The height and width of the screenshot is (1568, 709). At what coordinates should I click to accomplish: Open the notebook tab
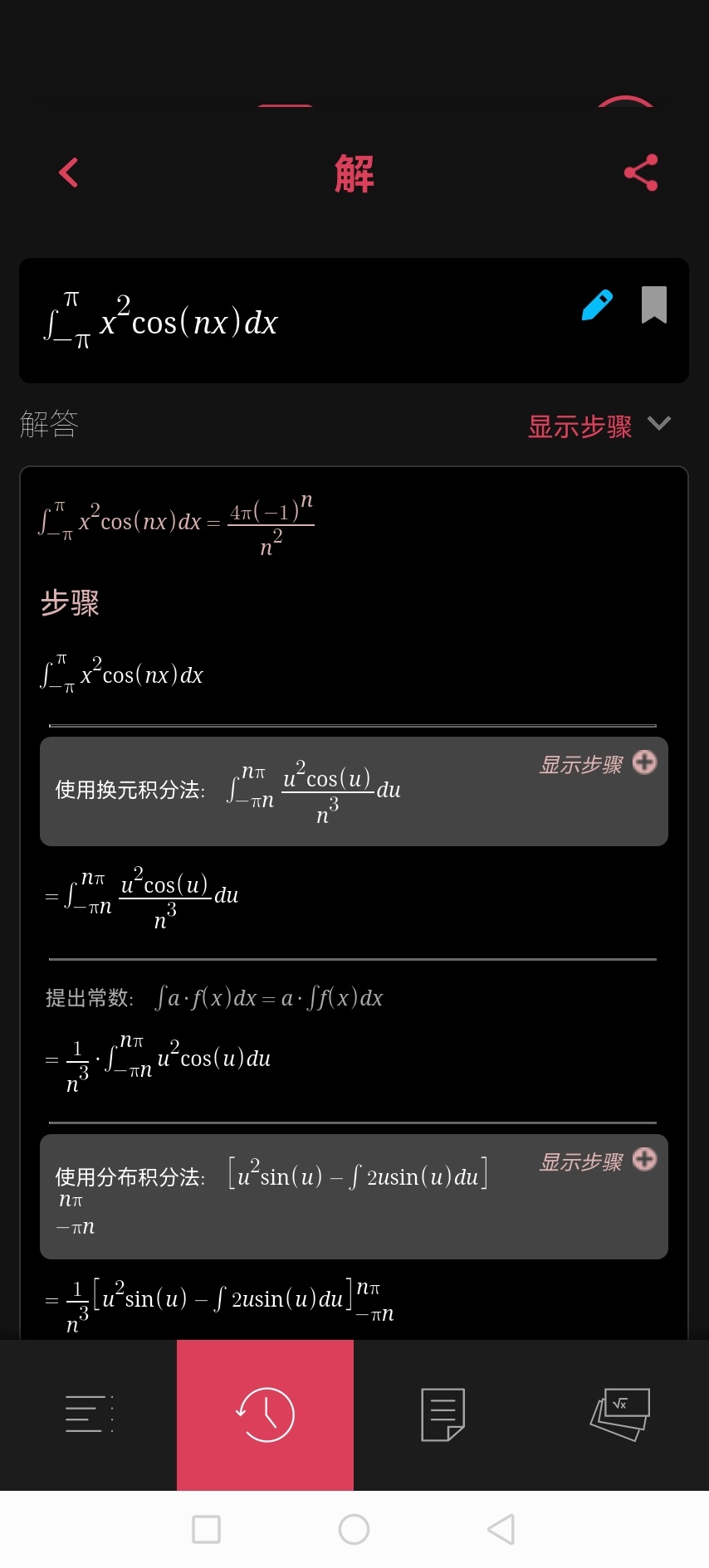[x=443, y=1414]
